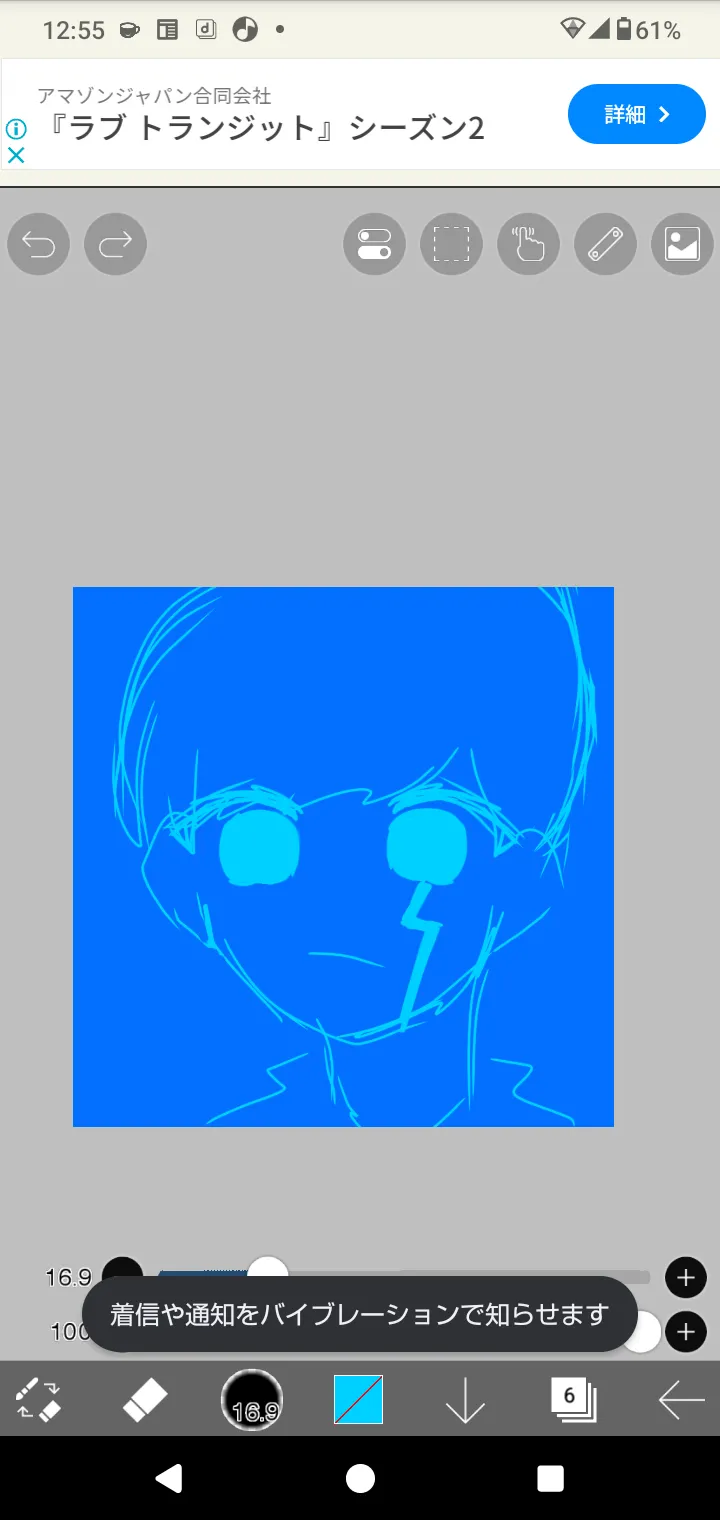Open the ruler tool

(605, 244)
